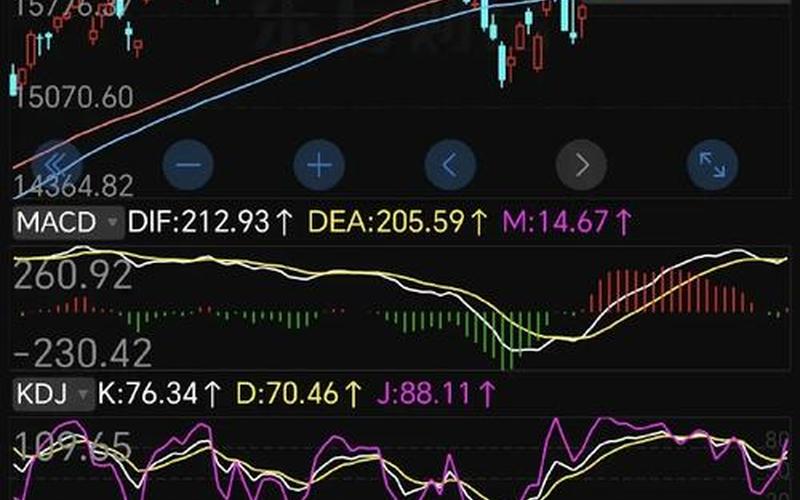Viewport: 800px width, 500px height.
Task: Move chart cursor to next candle
Action: pos(582,165)
